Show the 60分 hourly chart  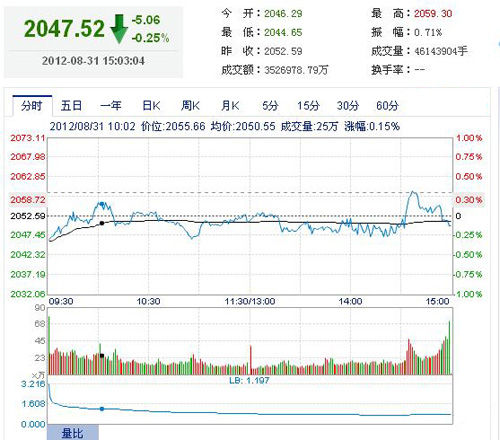tap(387, 106)
